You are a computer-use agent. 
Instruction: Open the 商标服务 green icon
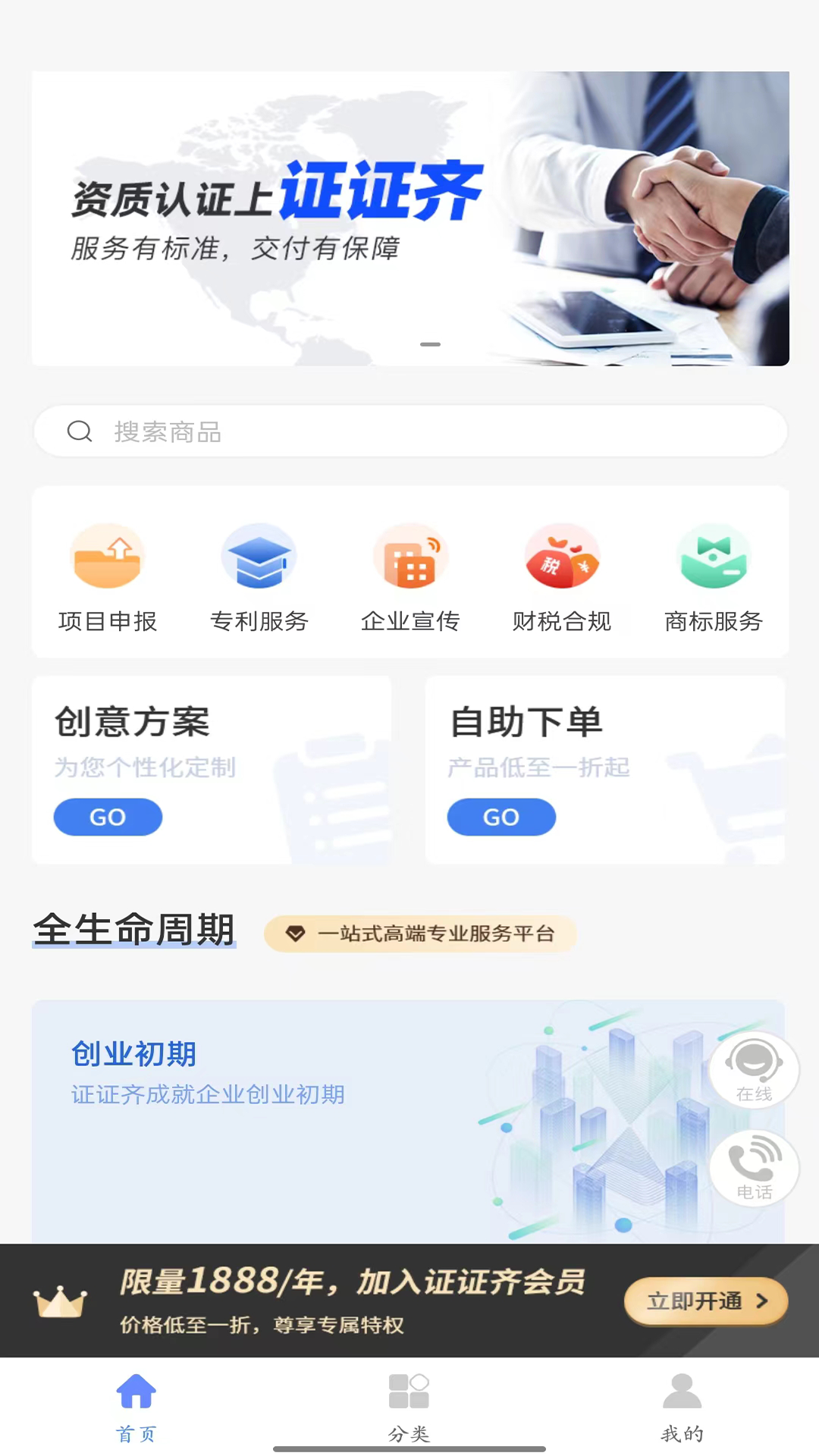712,556
